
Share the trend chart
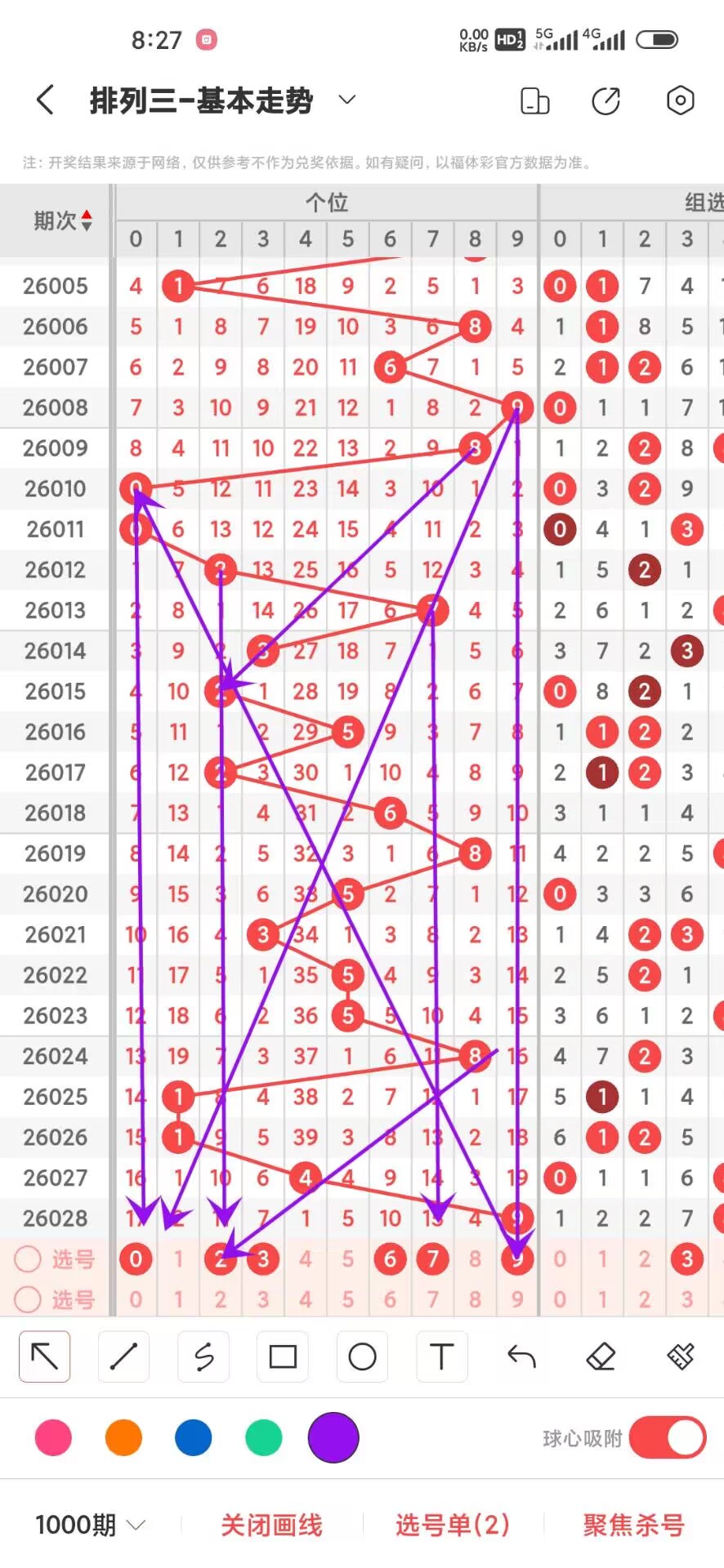coord(606,101)
